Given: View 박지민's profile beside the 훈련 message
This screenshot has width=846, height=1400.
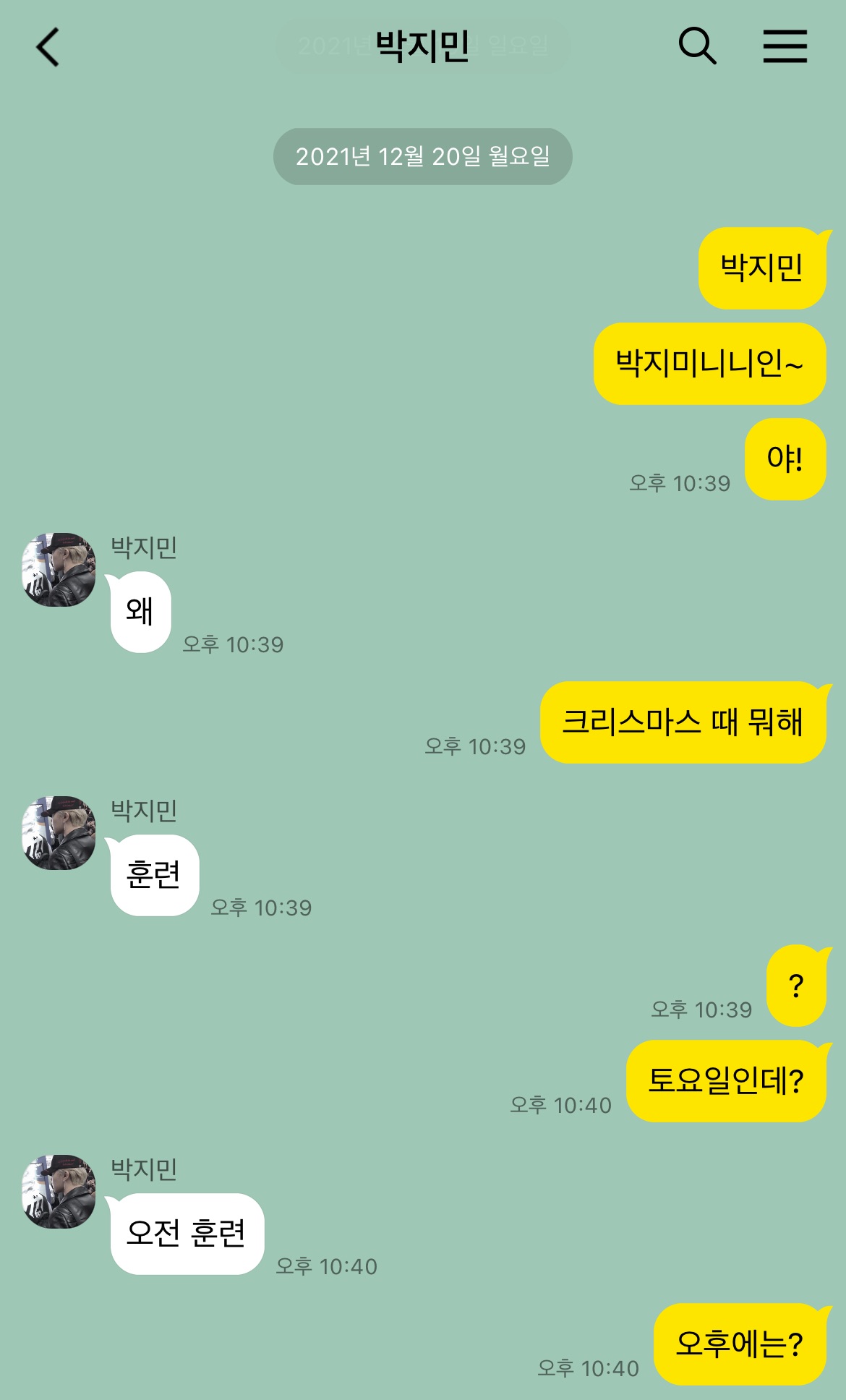Looking at the screenshot, I should click(x=59, y=833).
